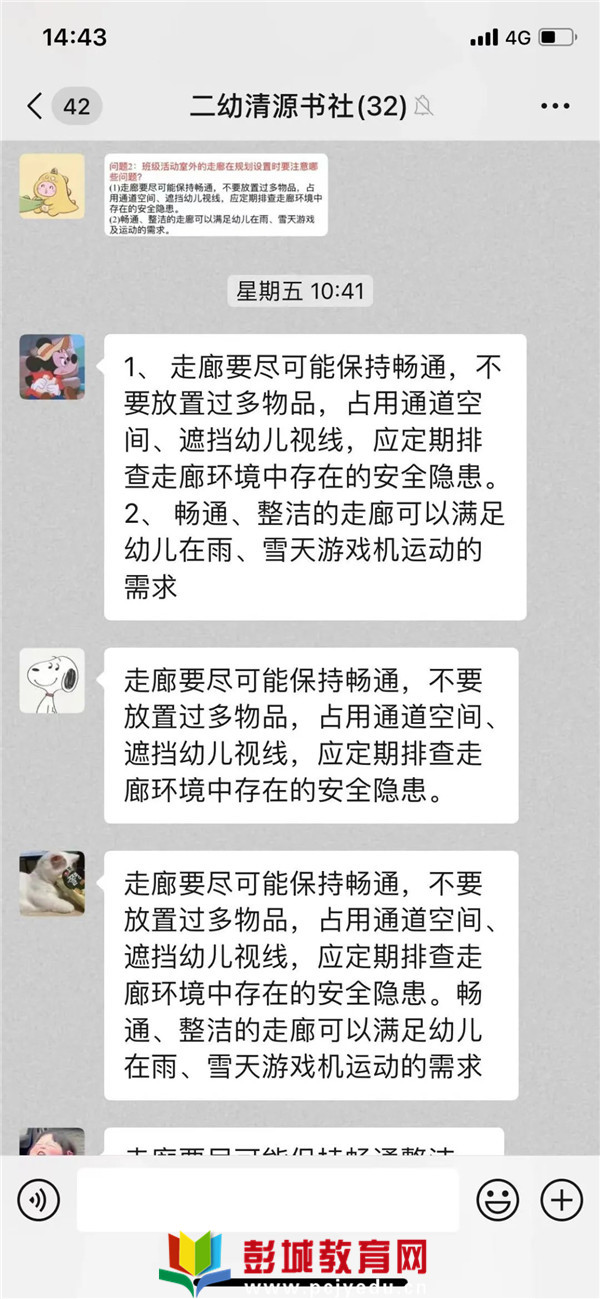View the Mickey cartoon avatar's profile
This screenshot has width=600, height=1299.
[x=52, y=367]
